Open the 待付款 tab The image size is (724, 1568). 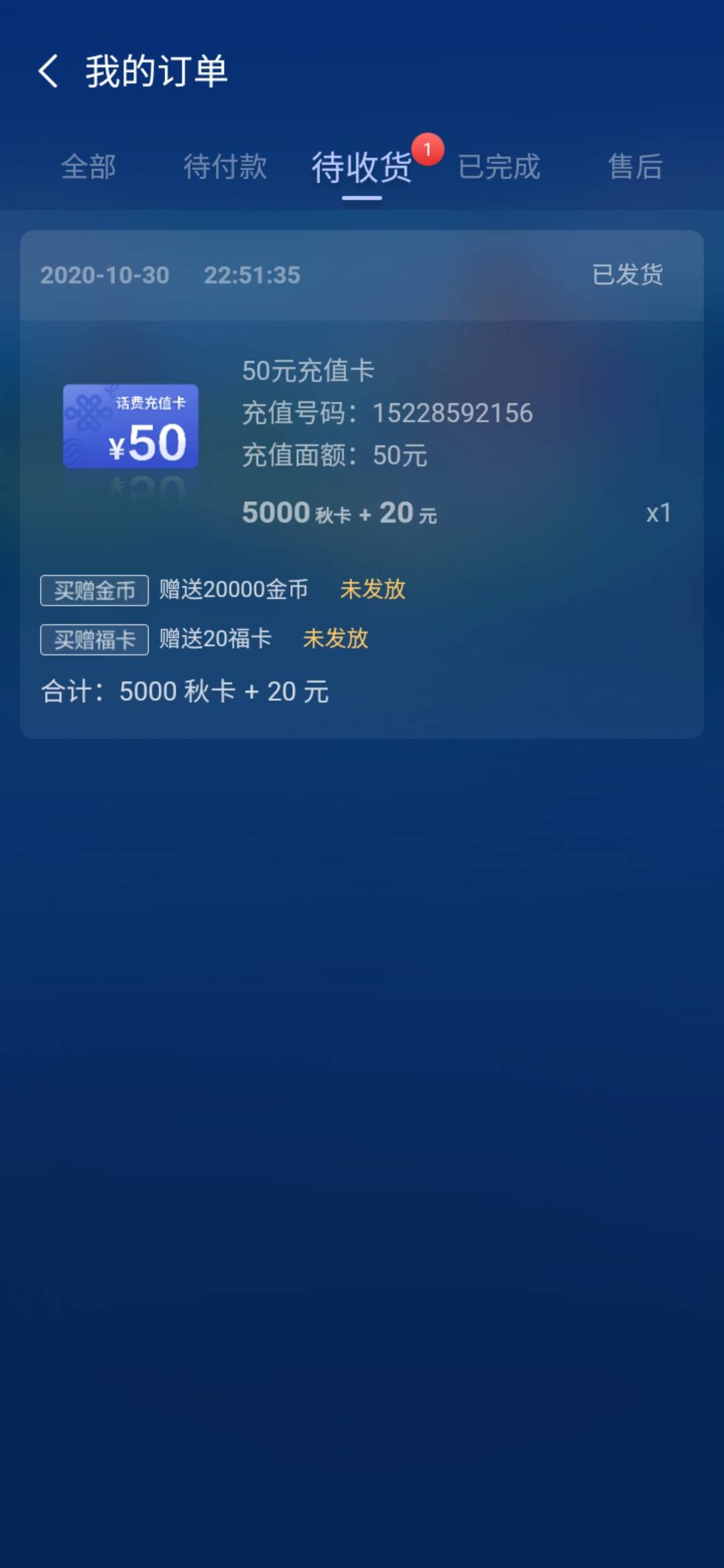point(225,168)
